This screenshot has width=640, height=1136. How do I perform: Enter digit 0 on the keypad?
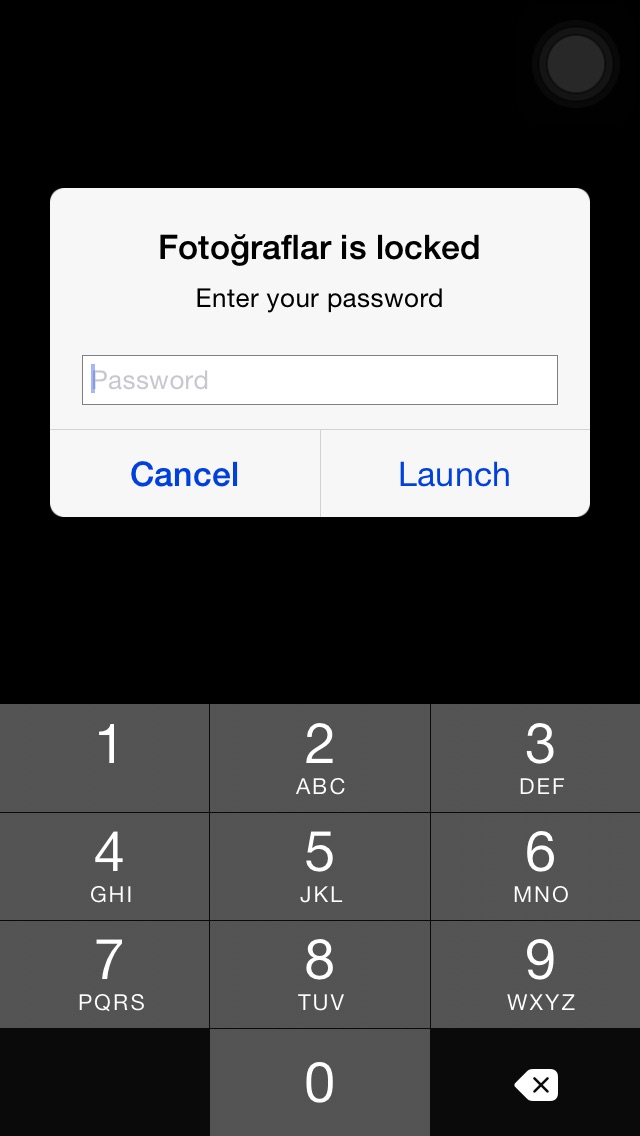320,1082
